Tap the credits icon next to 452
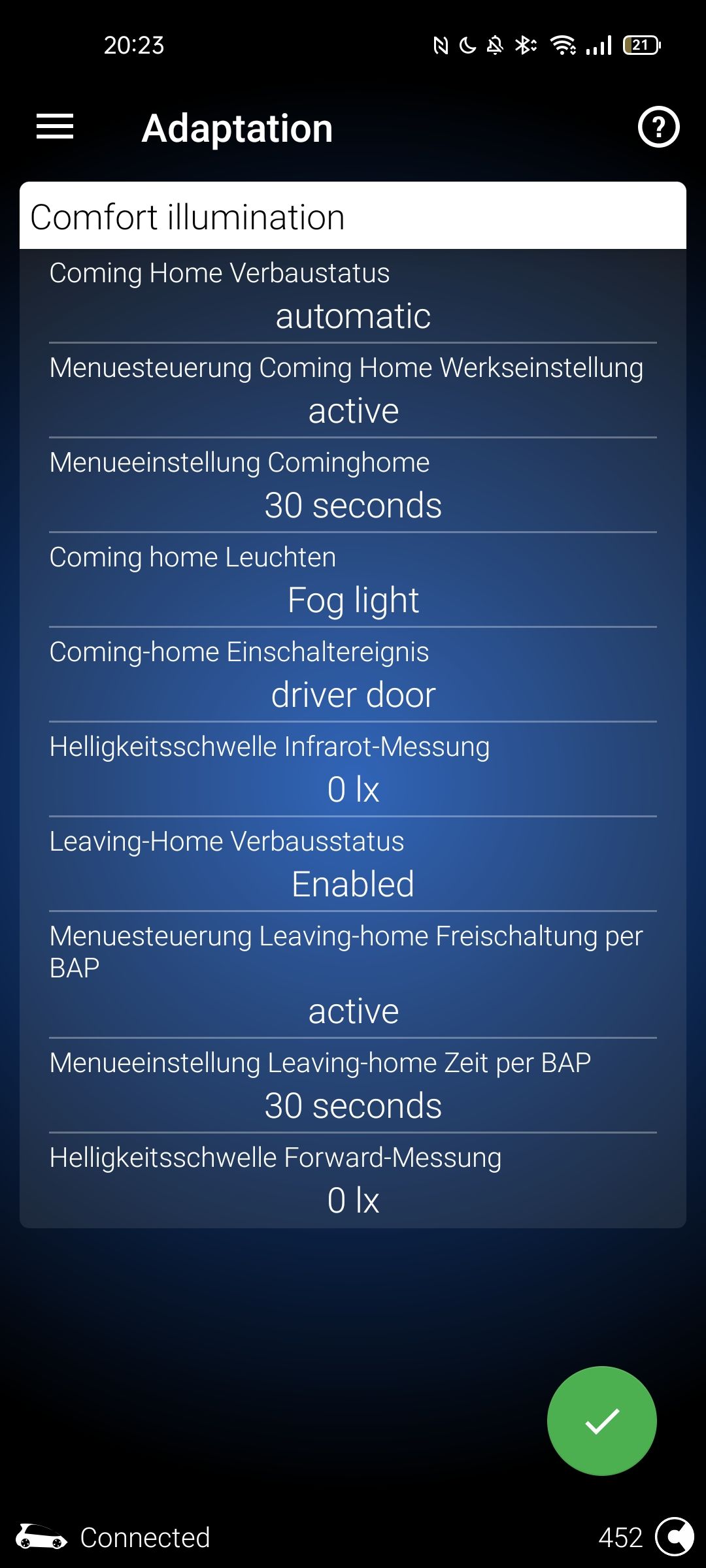The width and height of the screenshot is (706, 1568). pyautogui.click(x=674, y=1537)
